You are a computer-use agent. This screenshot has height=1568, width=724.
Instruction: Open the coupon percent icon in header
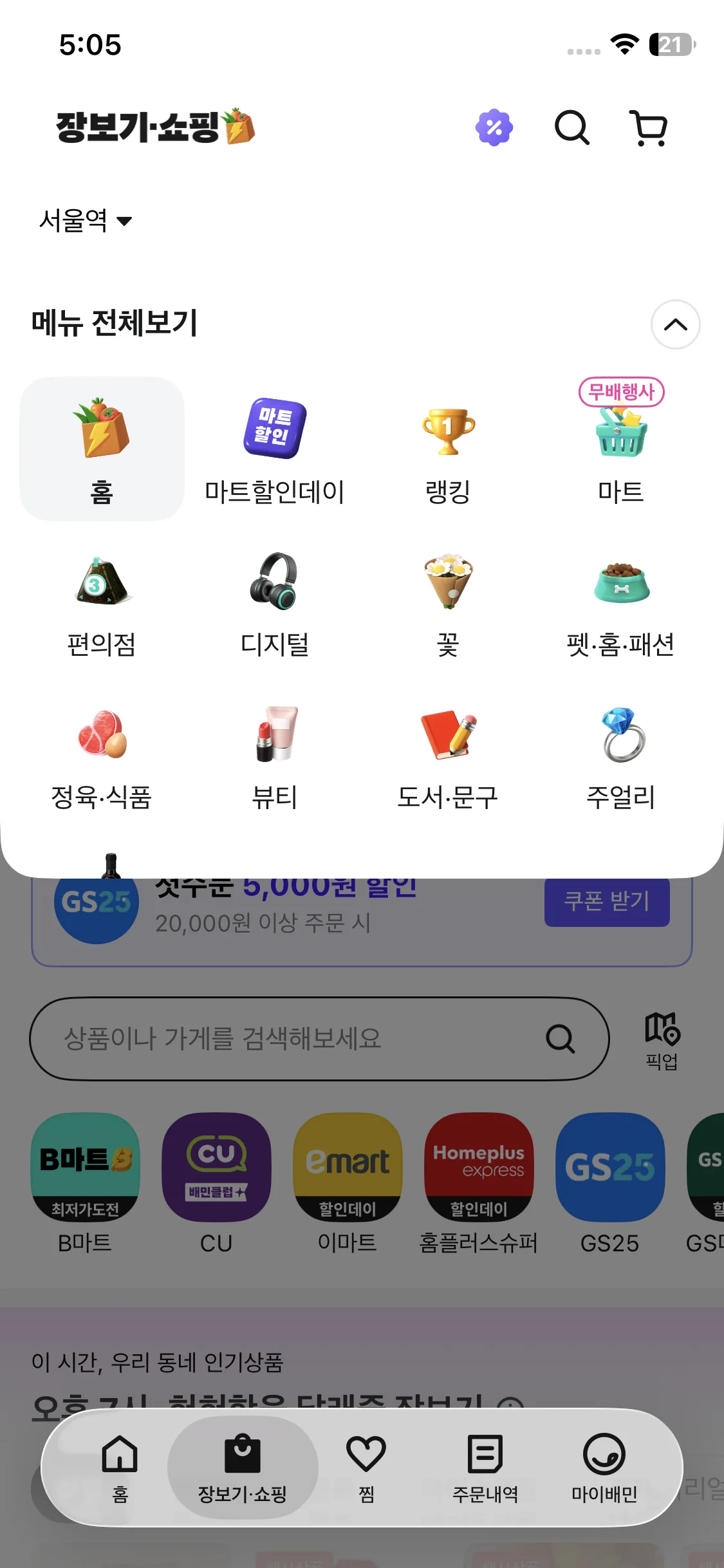(494, 127)
